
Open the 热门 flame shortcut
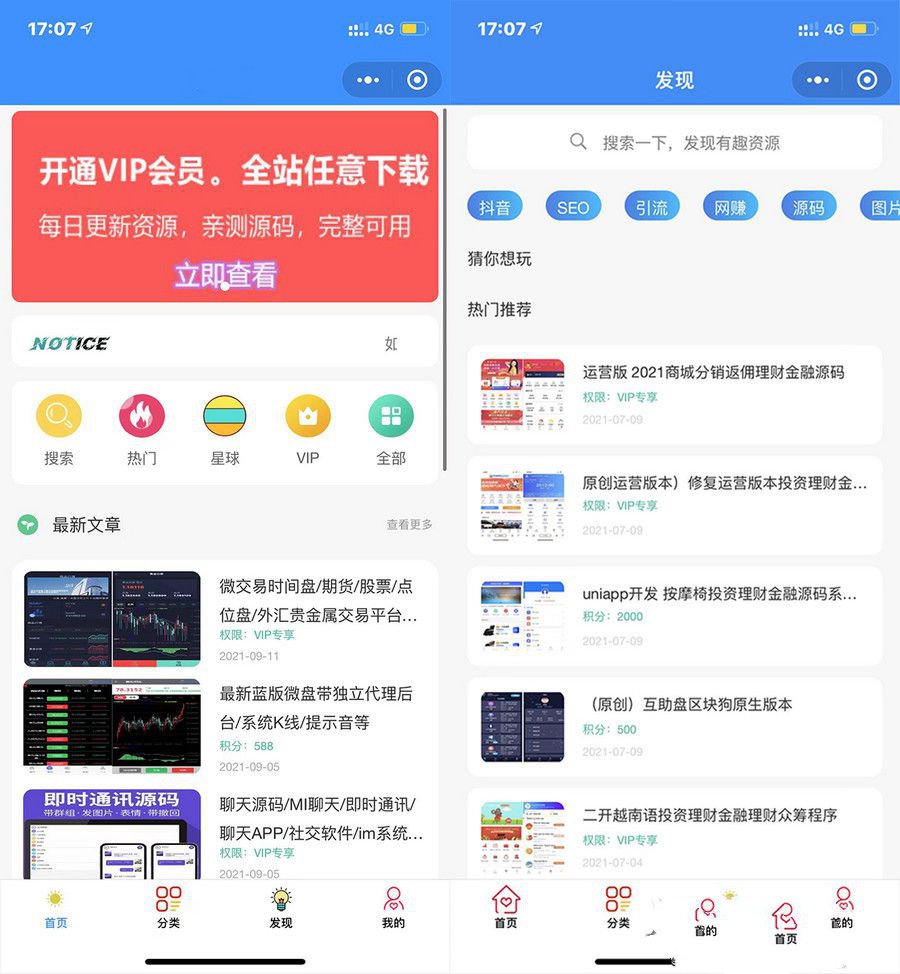pos(142,417)
